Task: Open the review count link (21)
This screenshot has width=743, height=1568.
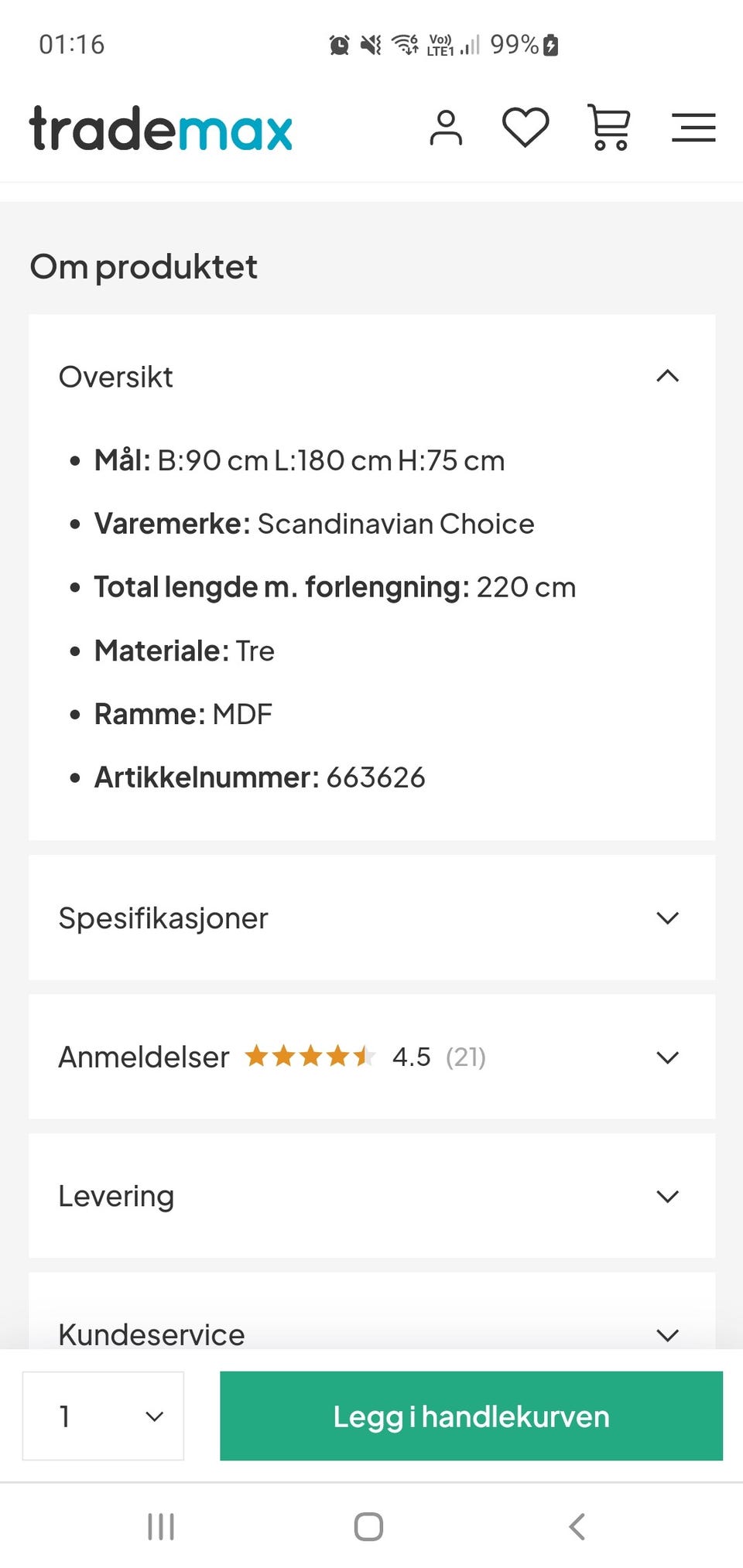Action: tap(464, 1056)
